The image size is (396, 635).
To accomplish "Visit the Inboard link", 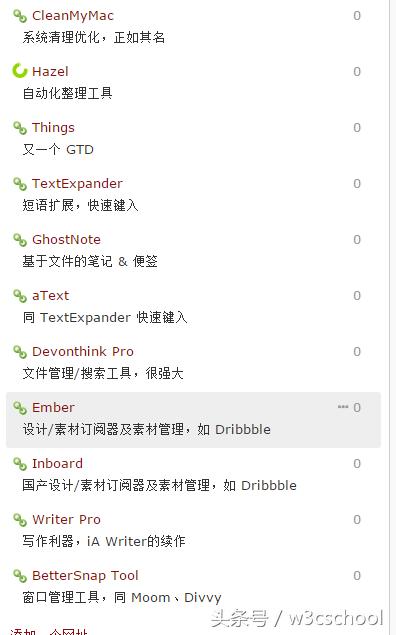I will coord(57,464).
